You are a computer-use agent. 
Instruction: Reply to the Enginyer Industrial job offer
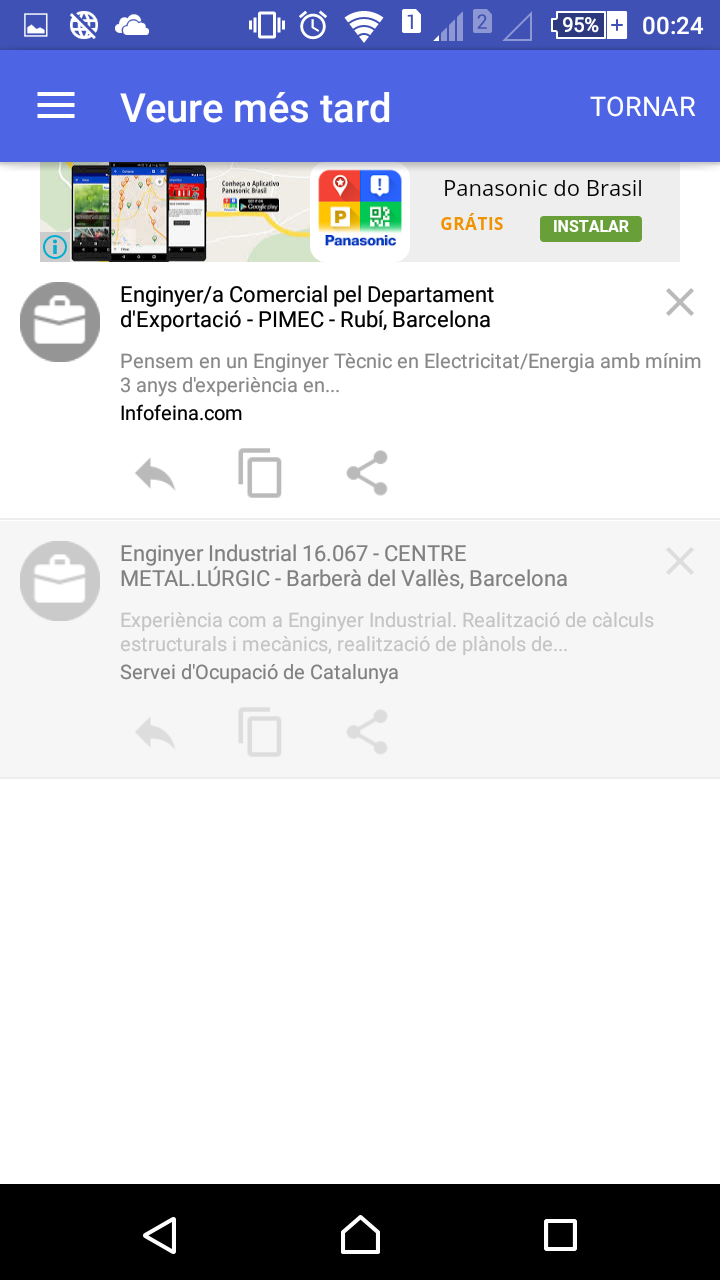pyautogui.click(x=155, y=733)
